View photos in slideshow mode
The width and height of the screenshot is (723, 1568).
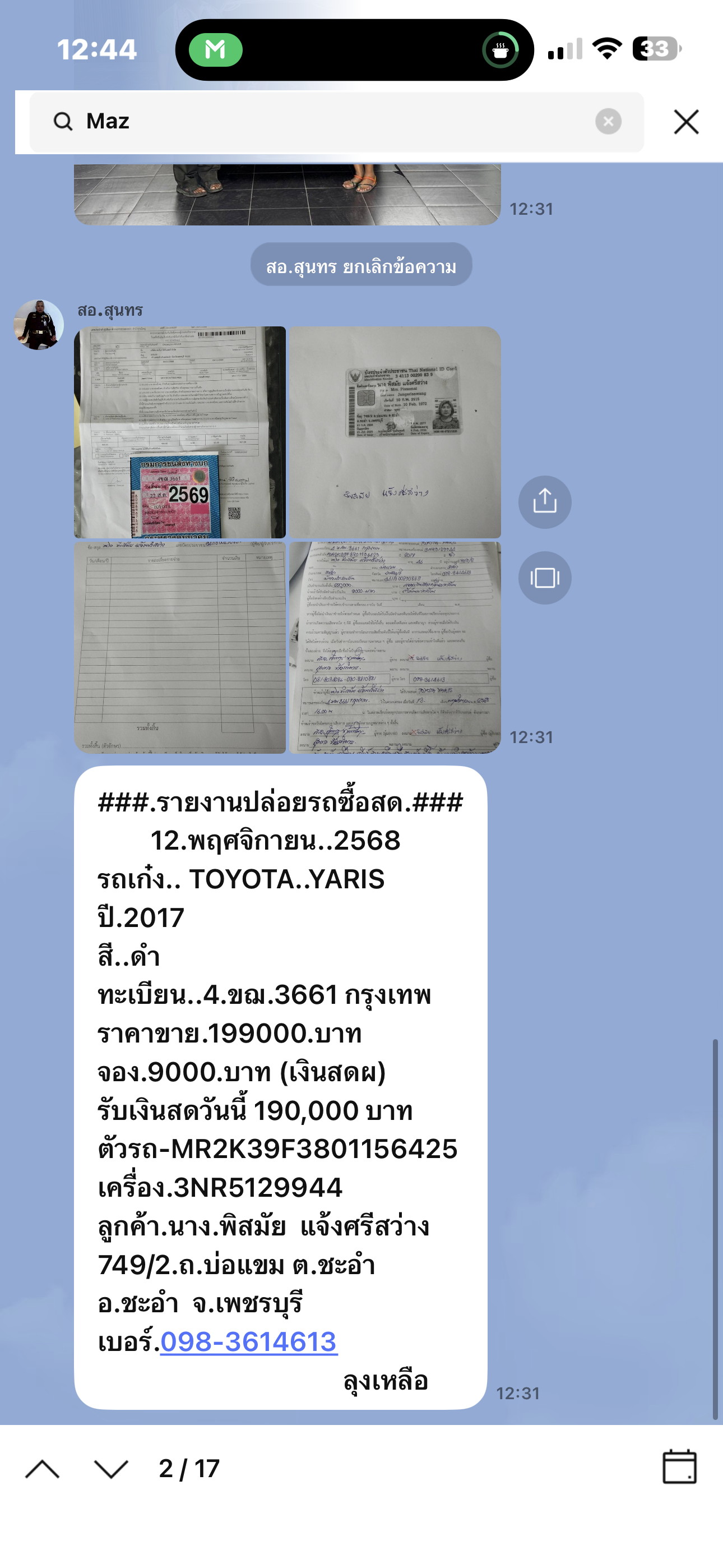click(x=545, y=578)
